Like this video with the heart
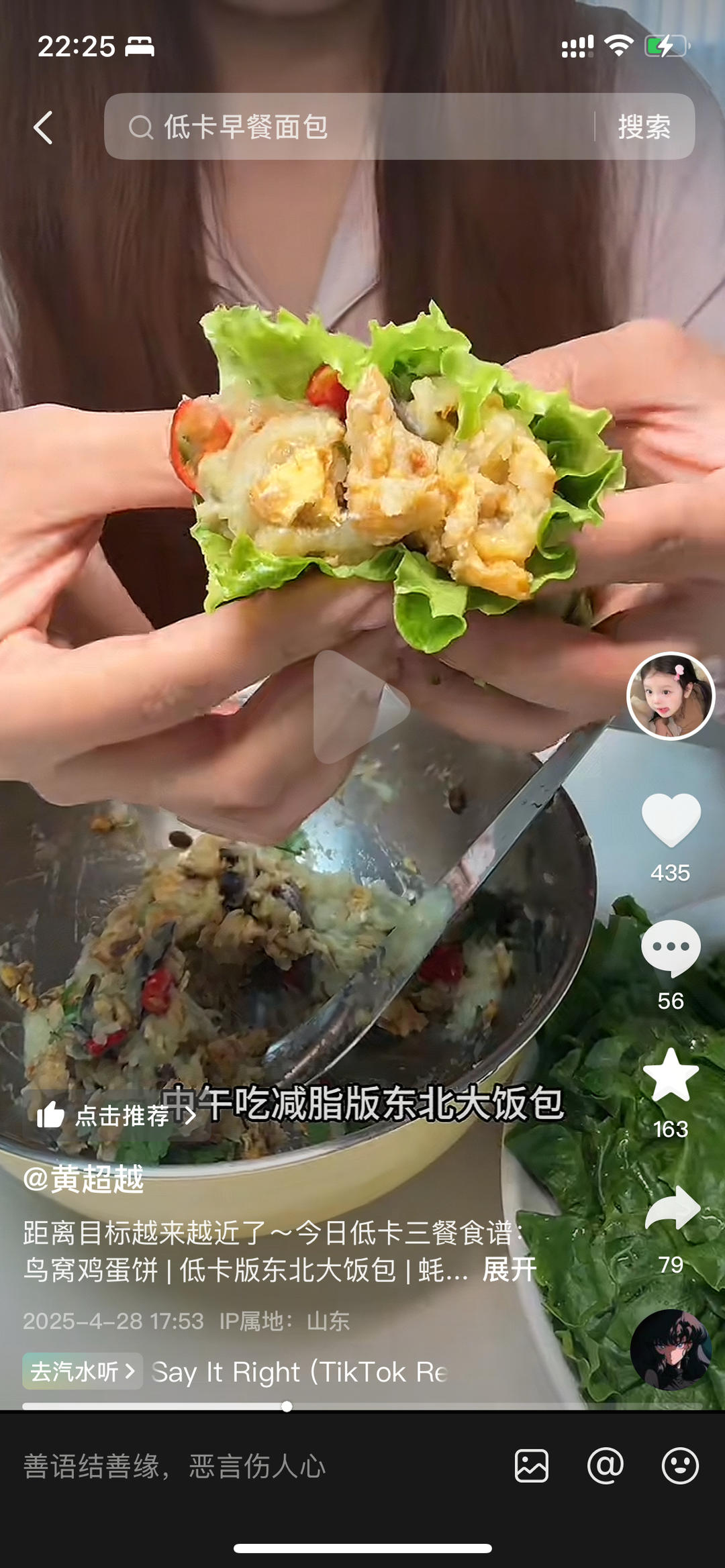Screen dimensions: 725x1568 pos(671,820)
